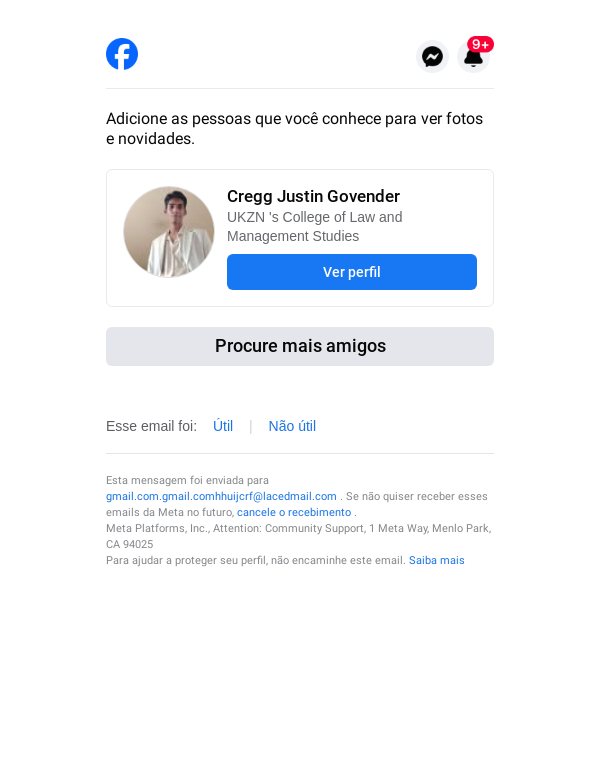Mark this email as Não útil
600x768 pixels.
pyautogui.click(x=292, y=426)
